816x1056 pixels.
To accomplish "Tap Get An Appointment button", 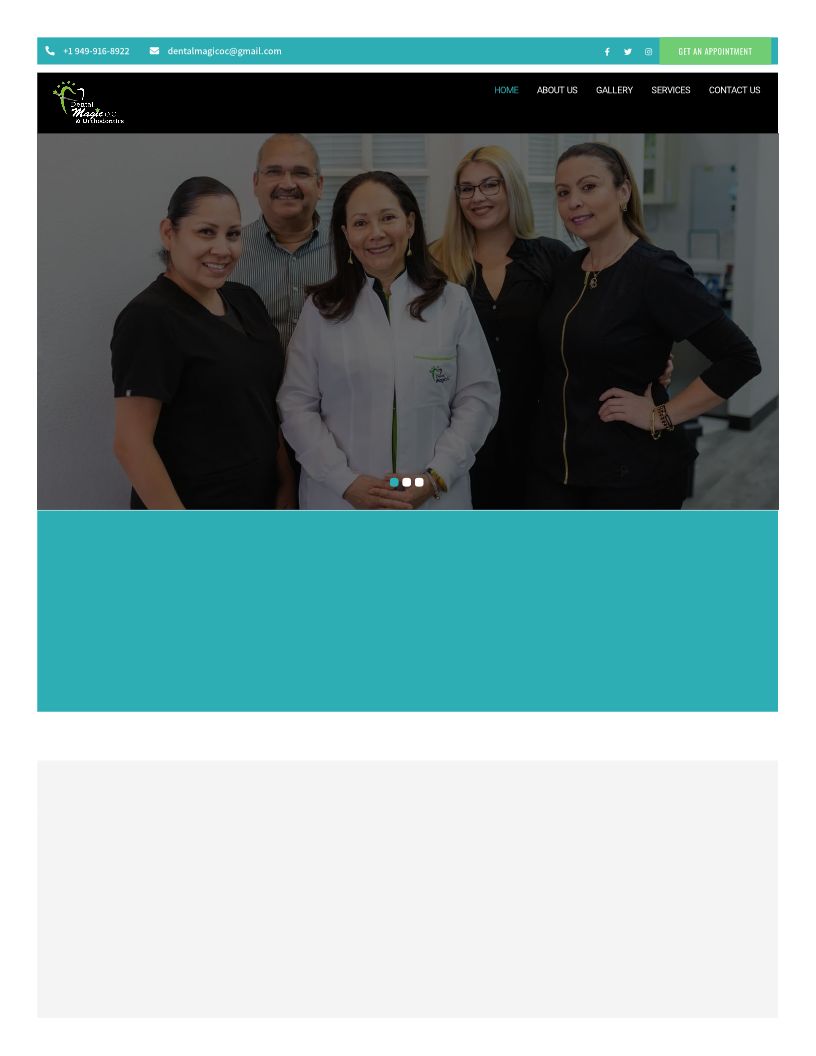I will pyautogui.click(x=715, y=51).
